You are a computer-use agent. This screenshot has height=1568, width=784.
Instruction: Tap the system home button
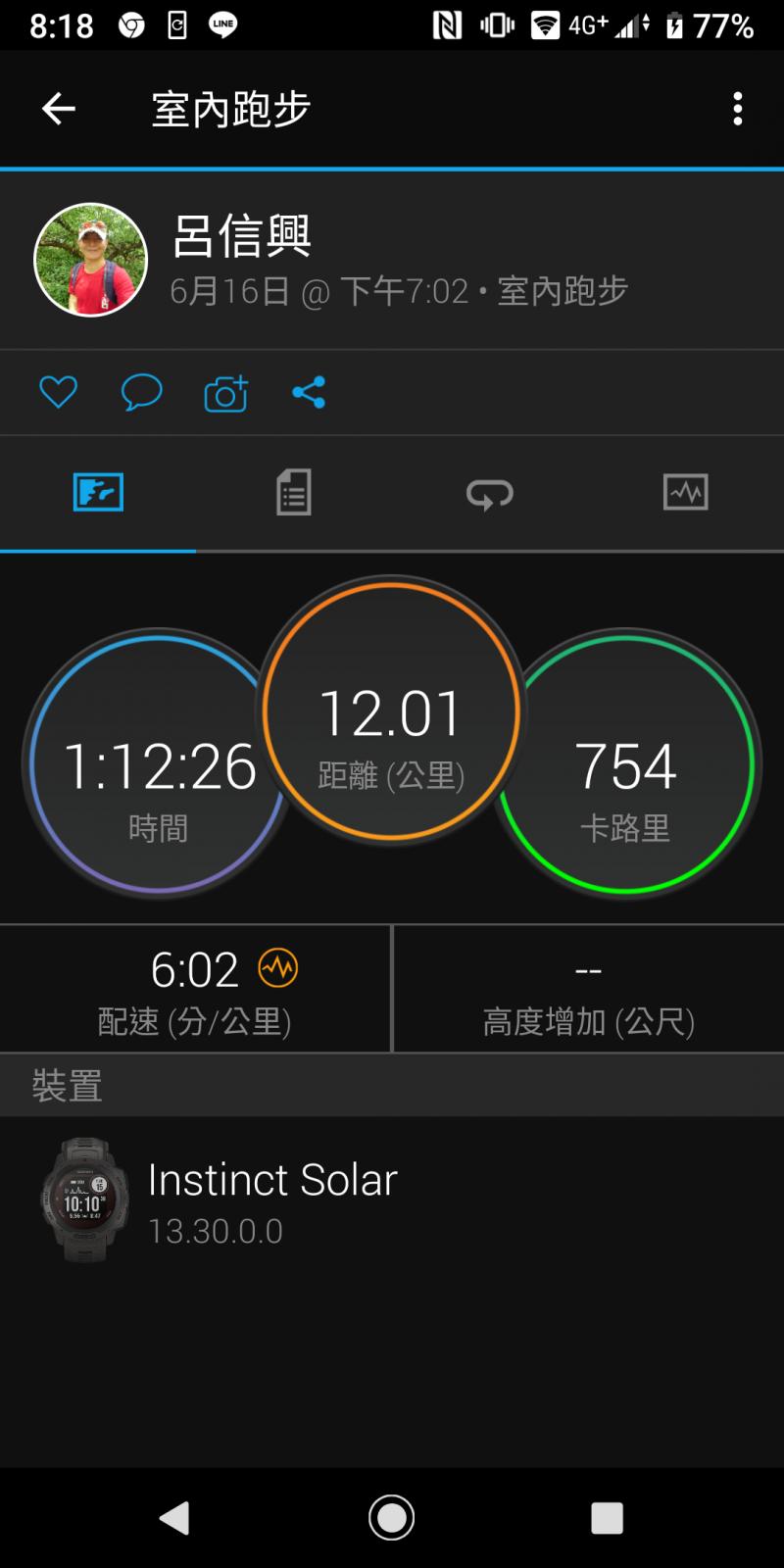pos(392,1517)
